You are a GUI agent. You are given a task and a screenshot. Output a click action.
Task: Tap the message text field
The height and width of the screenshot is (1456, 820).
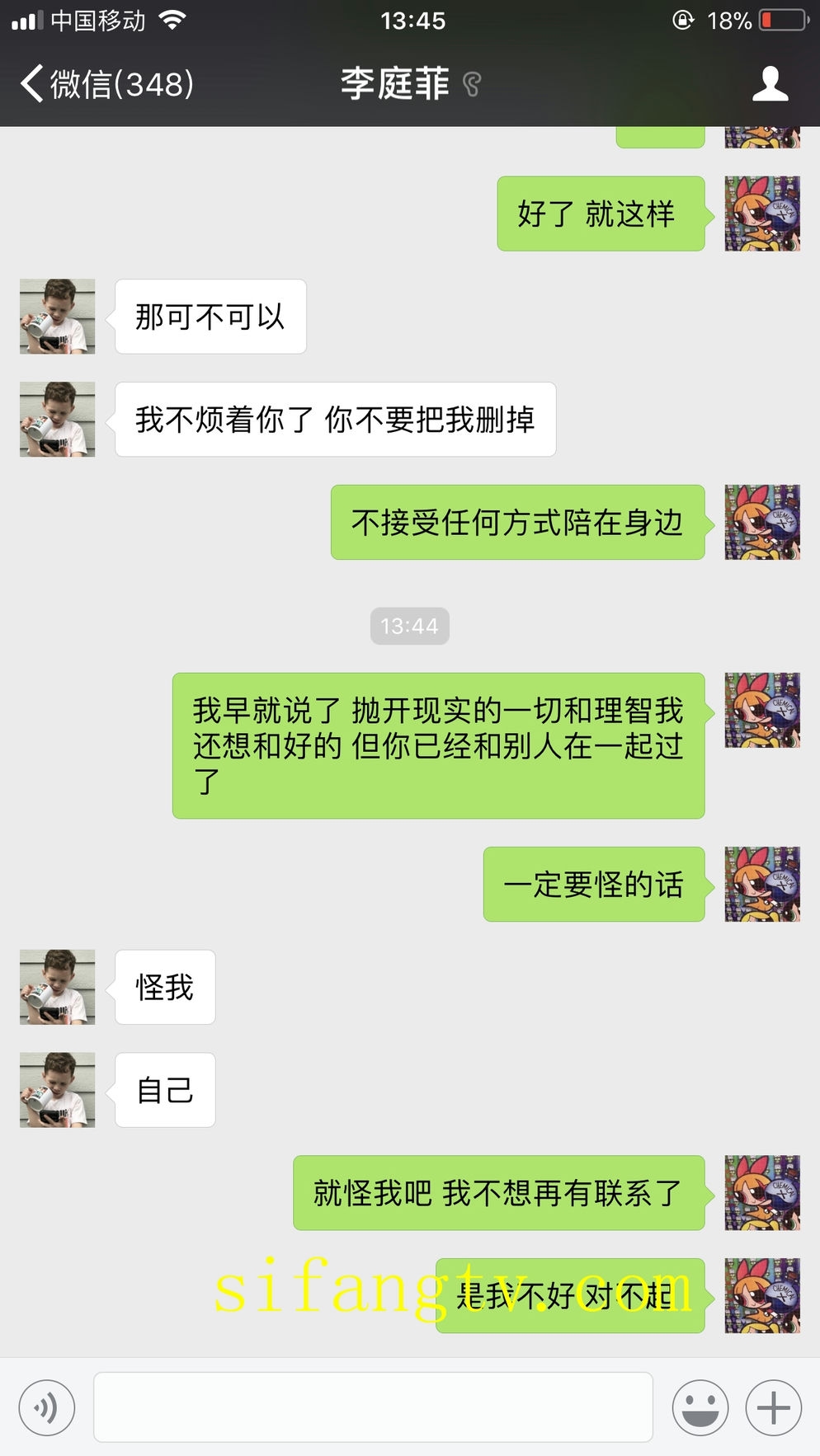point(373,1407)
